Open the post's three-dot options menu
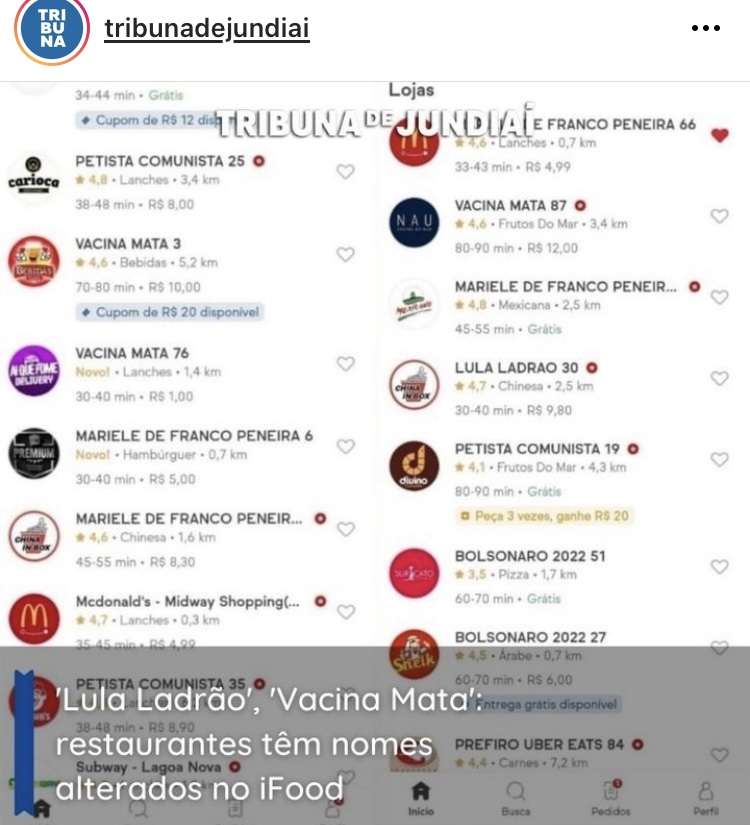 (x=705, y=28)
